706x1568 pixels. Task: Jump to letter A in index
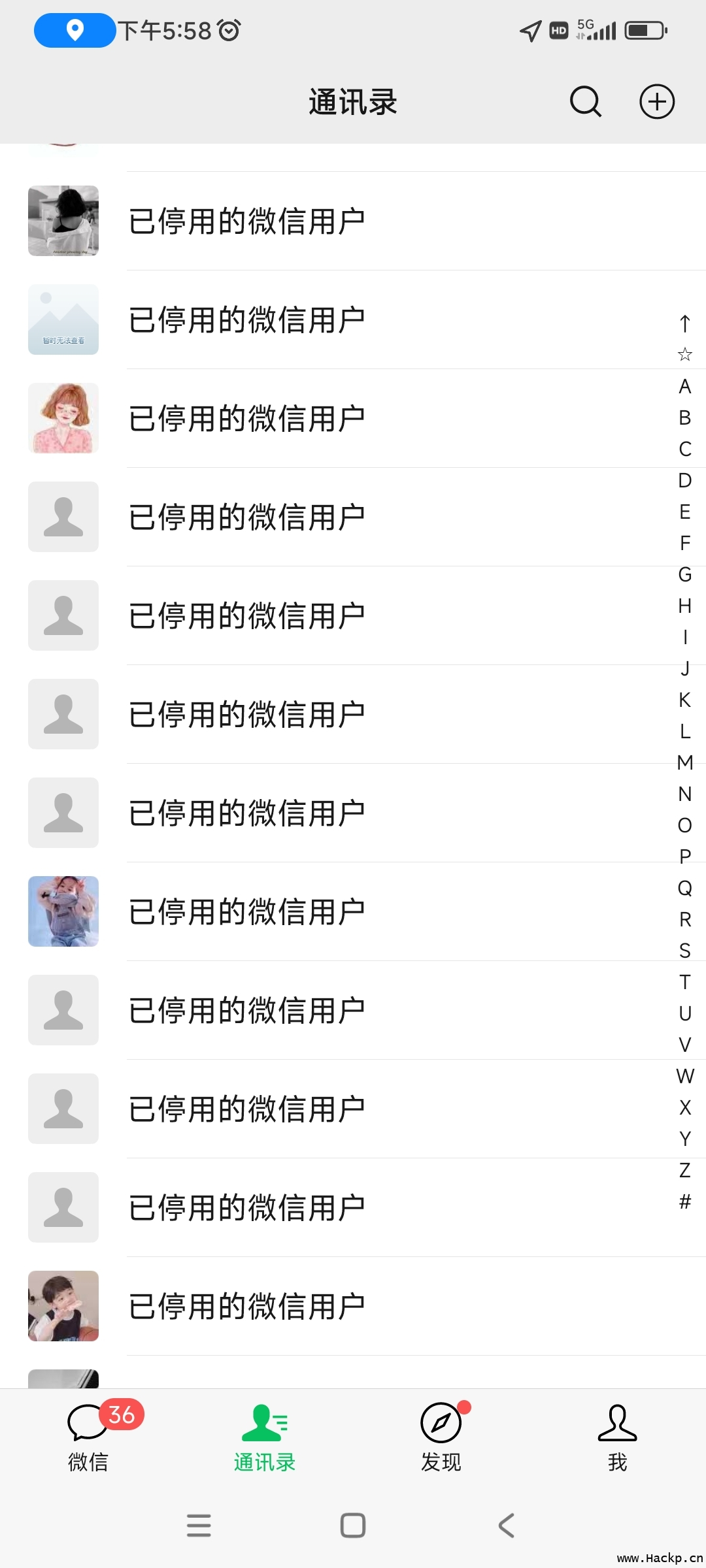(684, 386)
